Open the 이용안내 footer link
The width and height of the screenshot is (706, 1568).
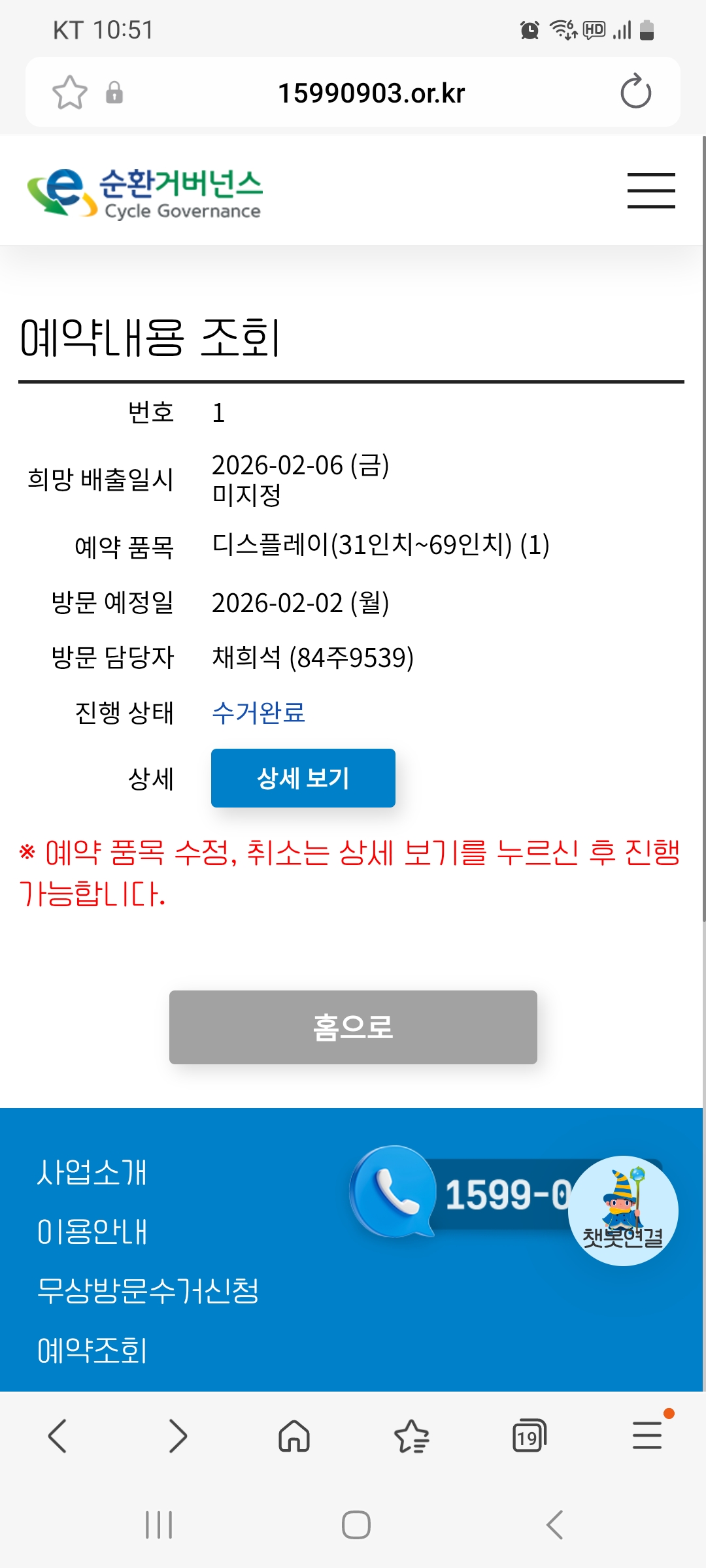[x=92, y=1232]
